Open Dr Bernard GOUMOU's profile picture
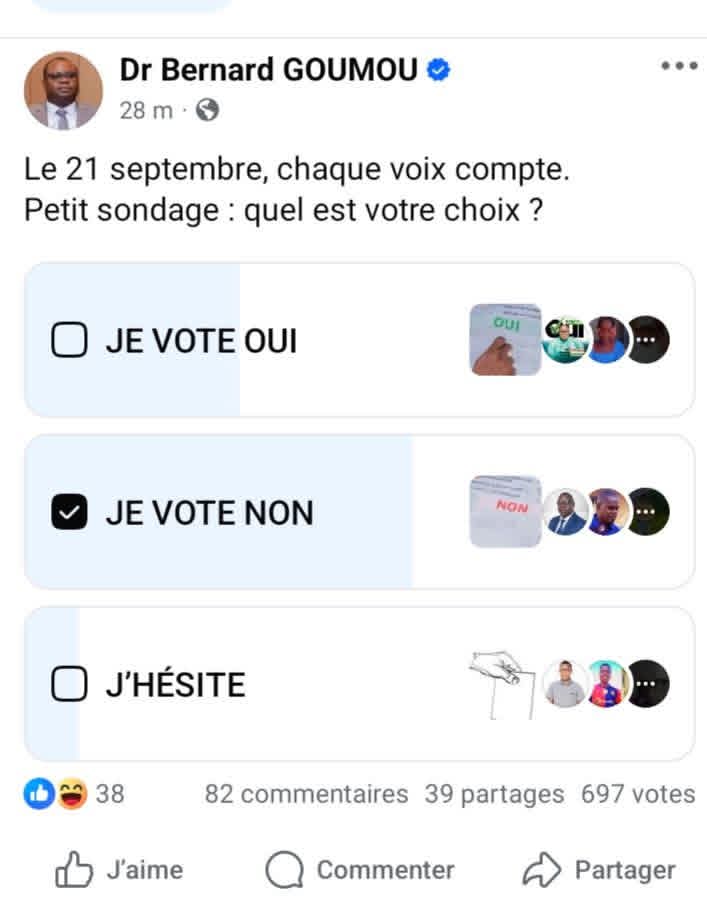The image size is (707, 899). [63, 91]
